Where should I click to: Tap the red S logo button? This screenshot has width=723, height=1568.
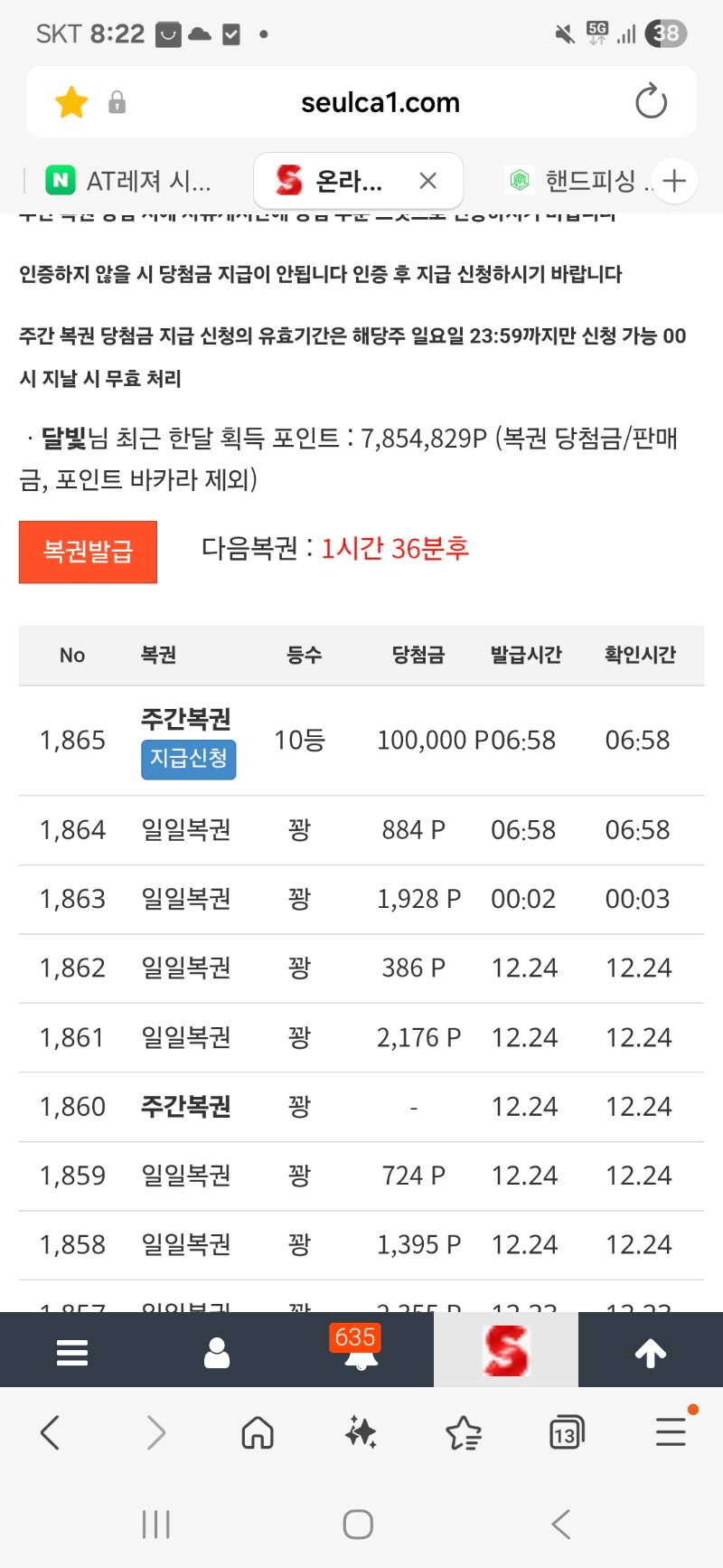pyautogui.click(x=505, y=1350)
